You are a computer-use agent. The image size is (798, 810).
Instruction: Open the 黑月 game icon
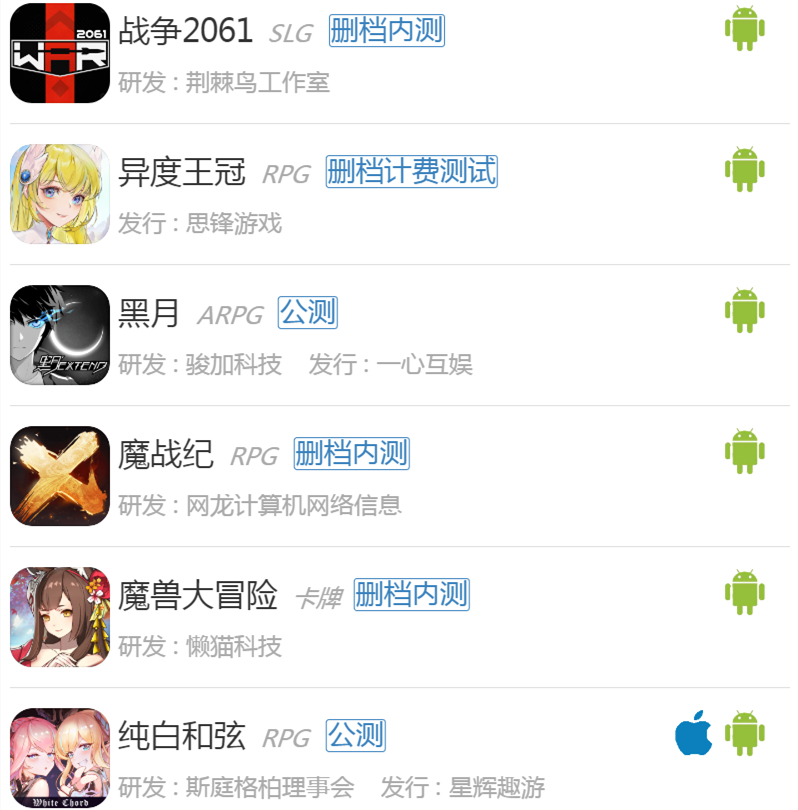click(x=60, y=337)
